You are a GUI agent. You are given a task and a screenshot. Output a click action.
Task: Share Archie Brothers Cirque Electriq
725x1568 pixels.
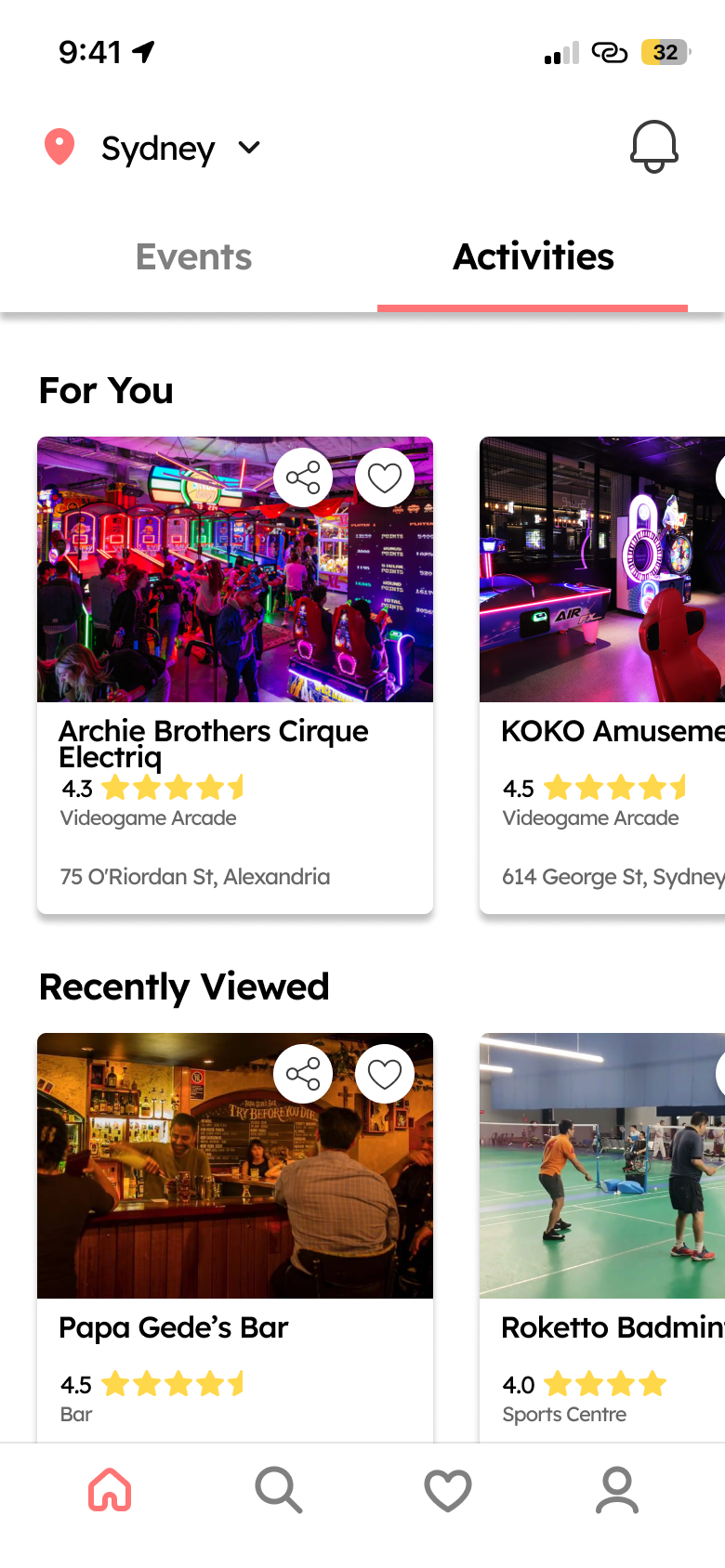point(303,477)
